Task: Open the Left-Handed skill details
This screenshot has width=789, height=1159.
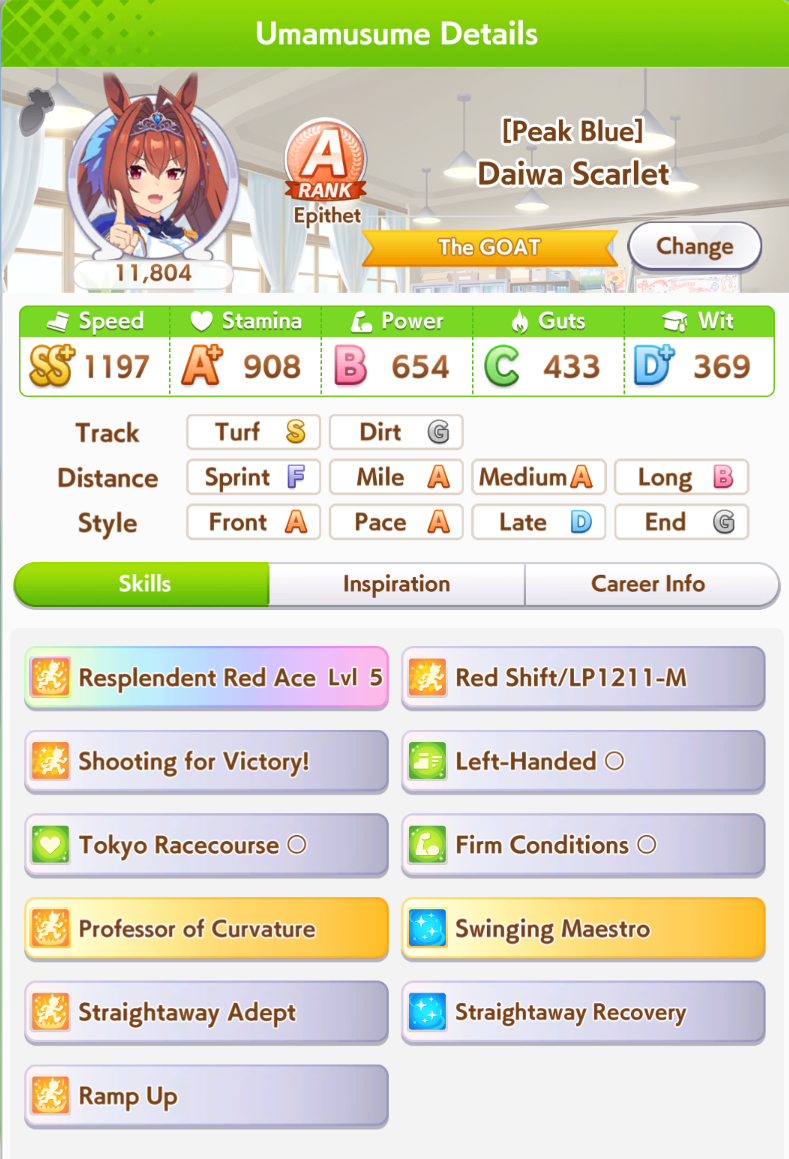Action: point(583,761)
